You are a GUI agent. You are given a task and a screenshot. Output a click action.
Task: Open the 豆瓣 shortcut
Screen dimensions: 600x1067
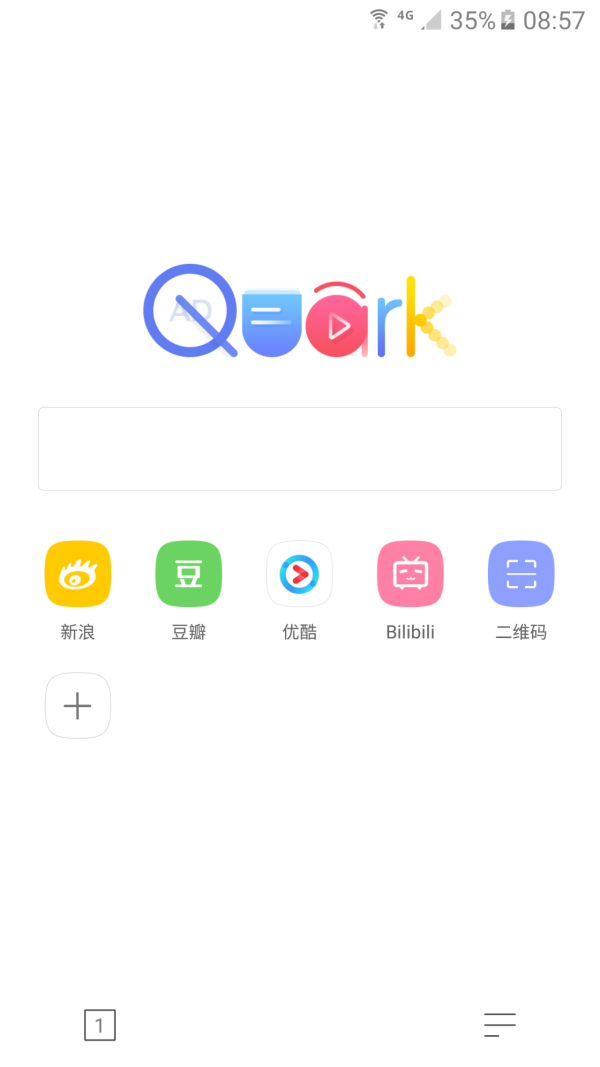(189, 574)
